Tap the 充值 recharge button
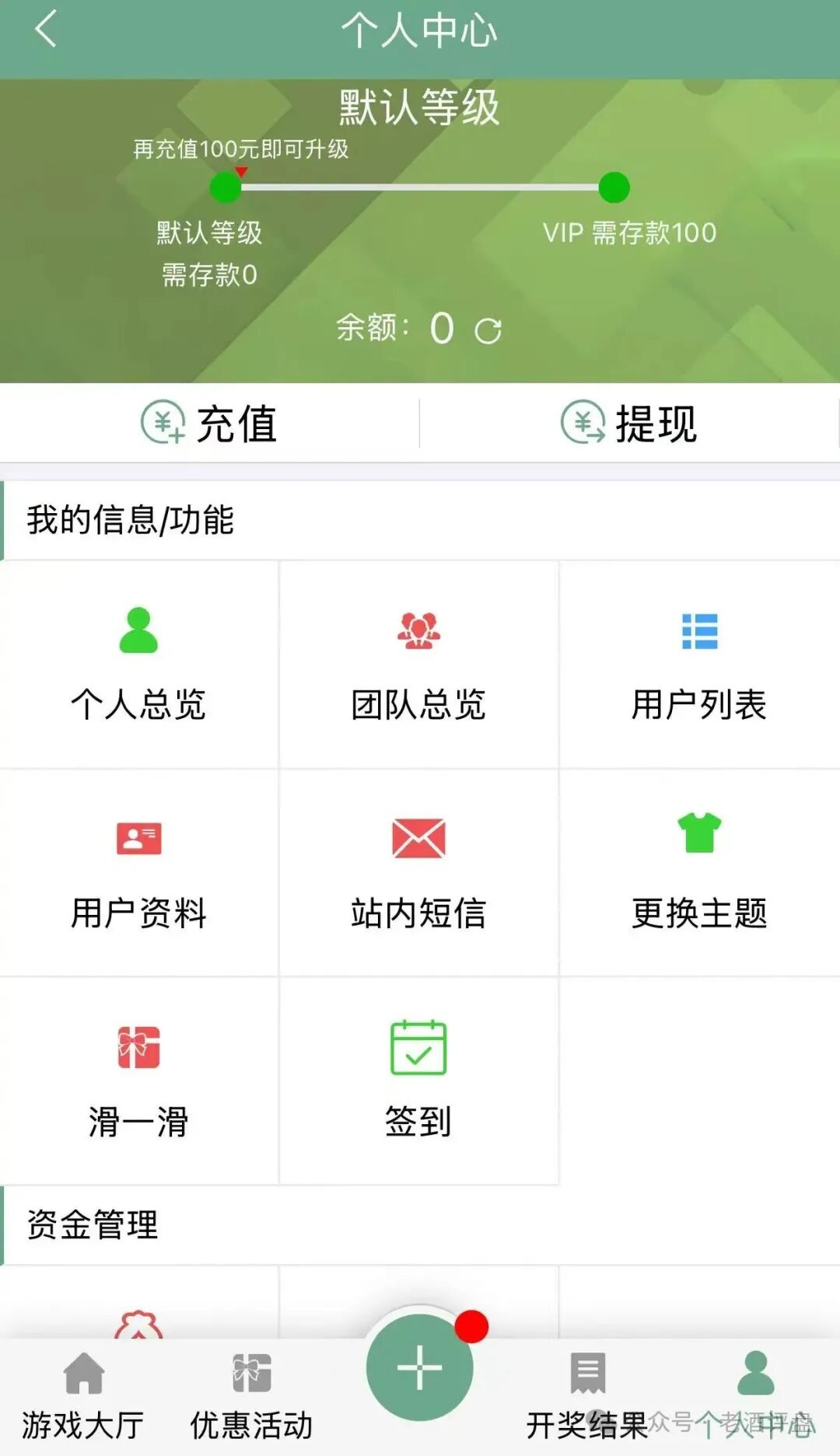The width and height of the screenshot is (840, 1456). tap(210, 424)
